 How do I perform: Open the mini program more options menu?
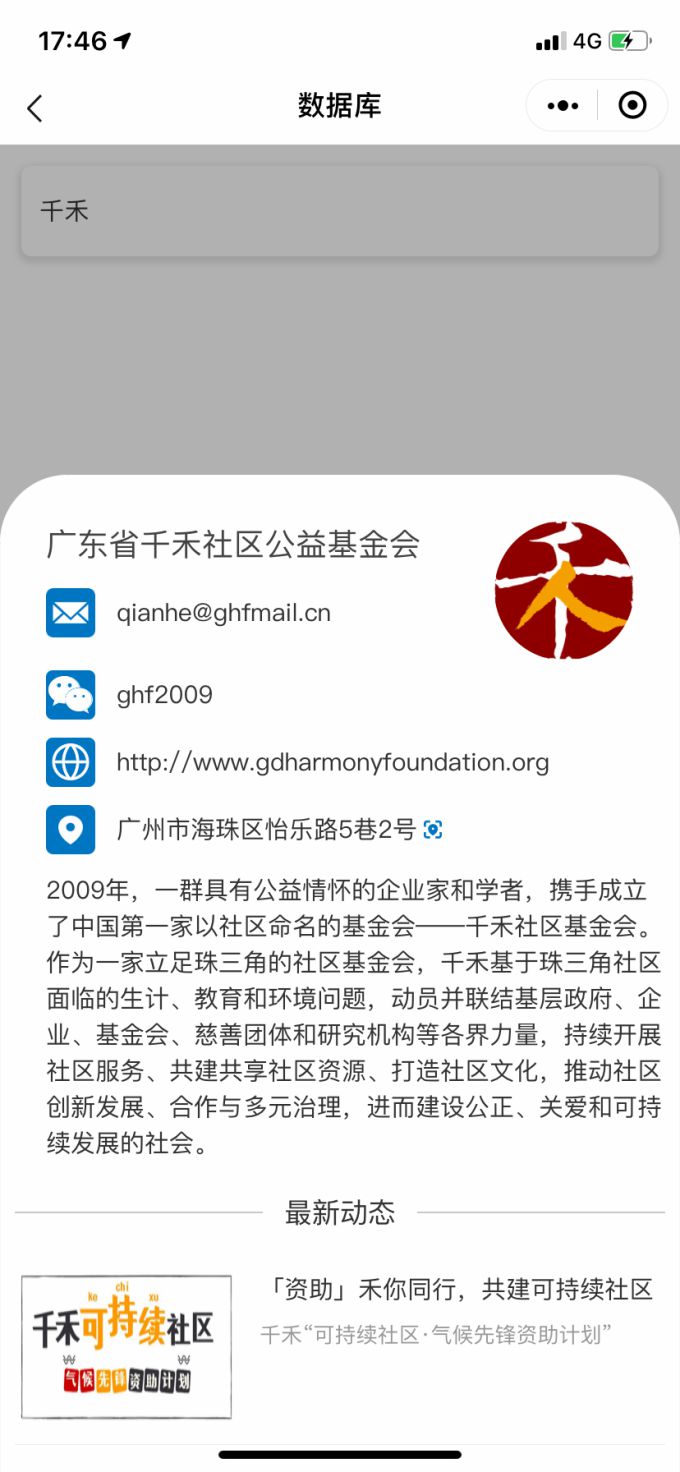pyautogui.click(x=563, y=105)
